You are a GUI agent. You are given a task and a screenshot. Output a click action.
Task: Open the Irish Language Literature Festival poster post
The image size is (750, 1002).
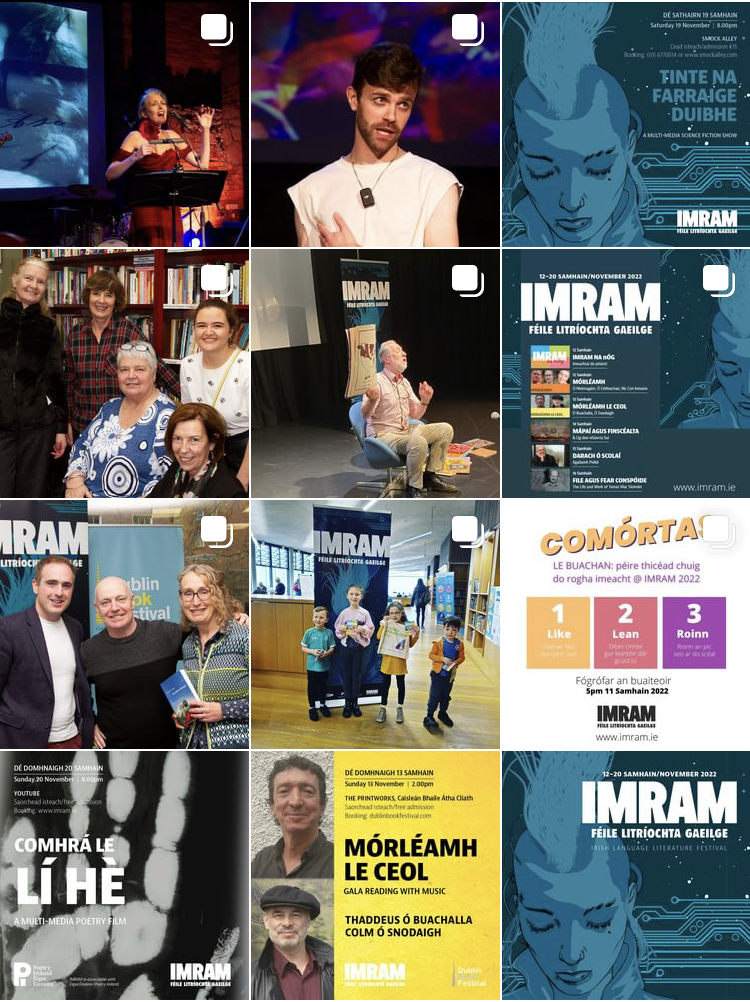(x=626, y=876)
